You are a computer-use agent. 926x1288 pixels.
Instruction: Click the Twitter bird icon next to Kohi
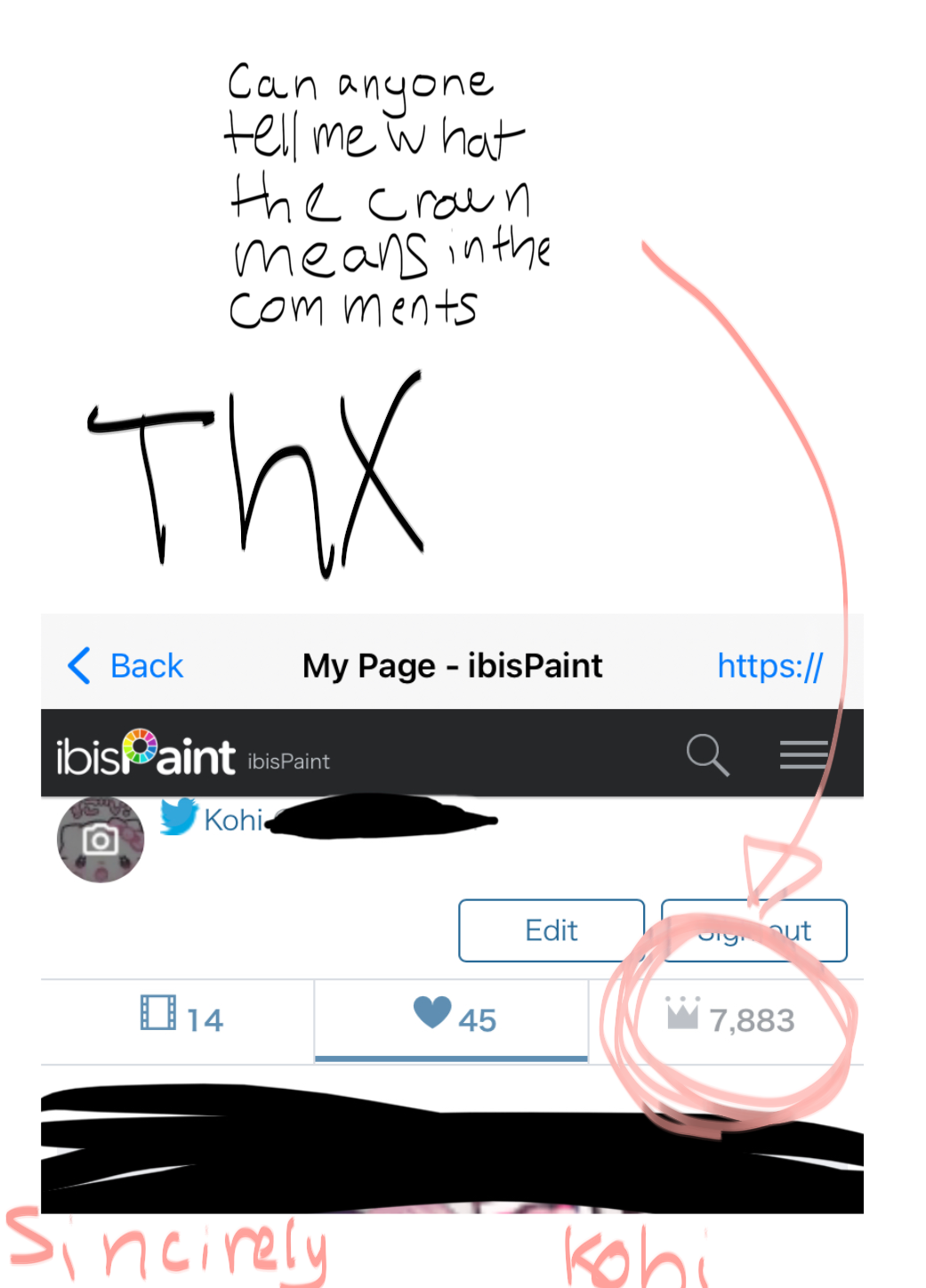tap(178, 818)
